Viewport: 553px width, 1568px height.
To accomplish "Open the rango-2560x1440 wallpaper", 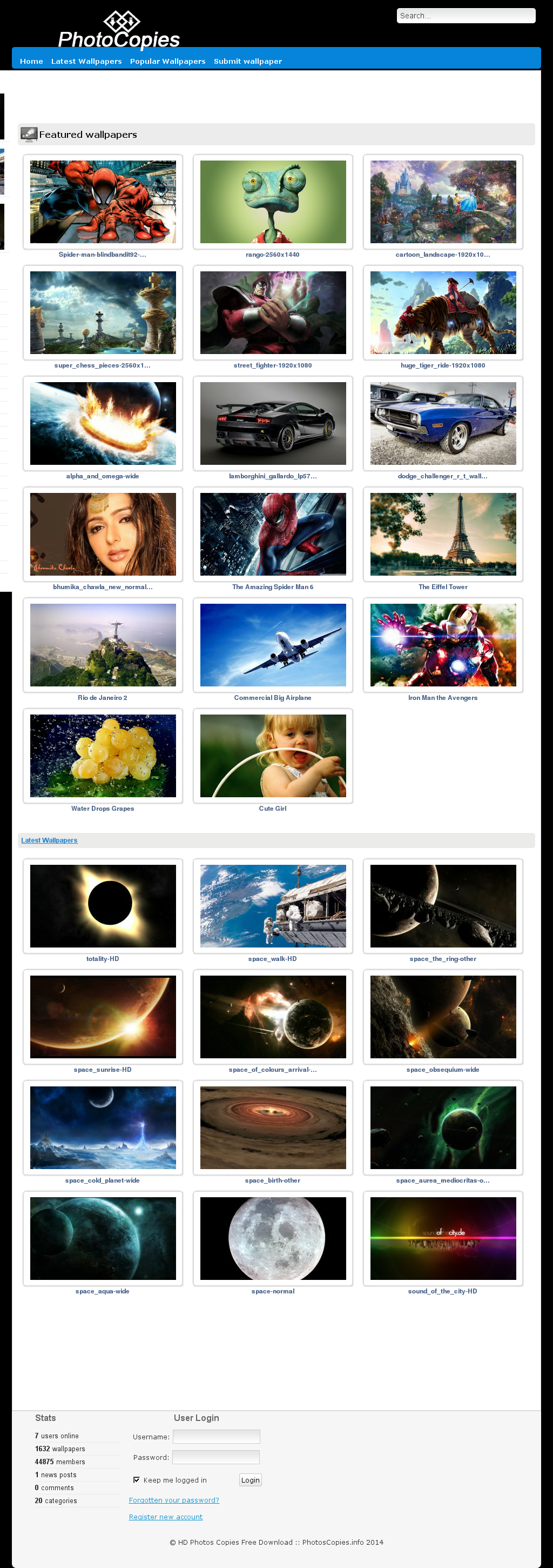I will point(273,202).
